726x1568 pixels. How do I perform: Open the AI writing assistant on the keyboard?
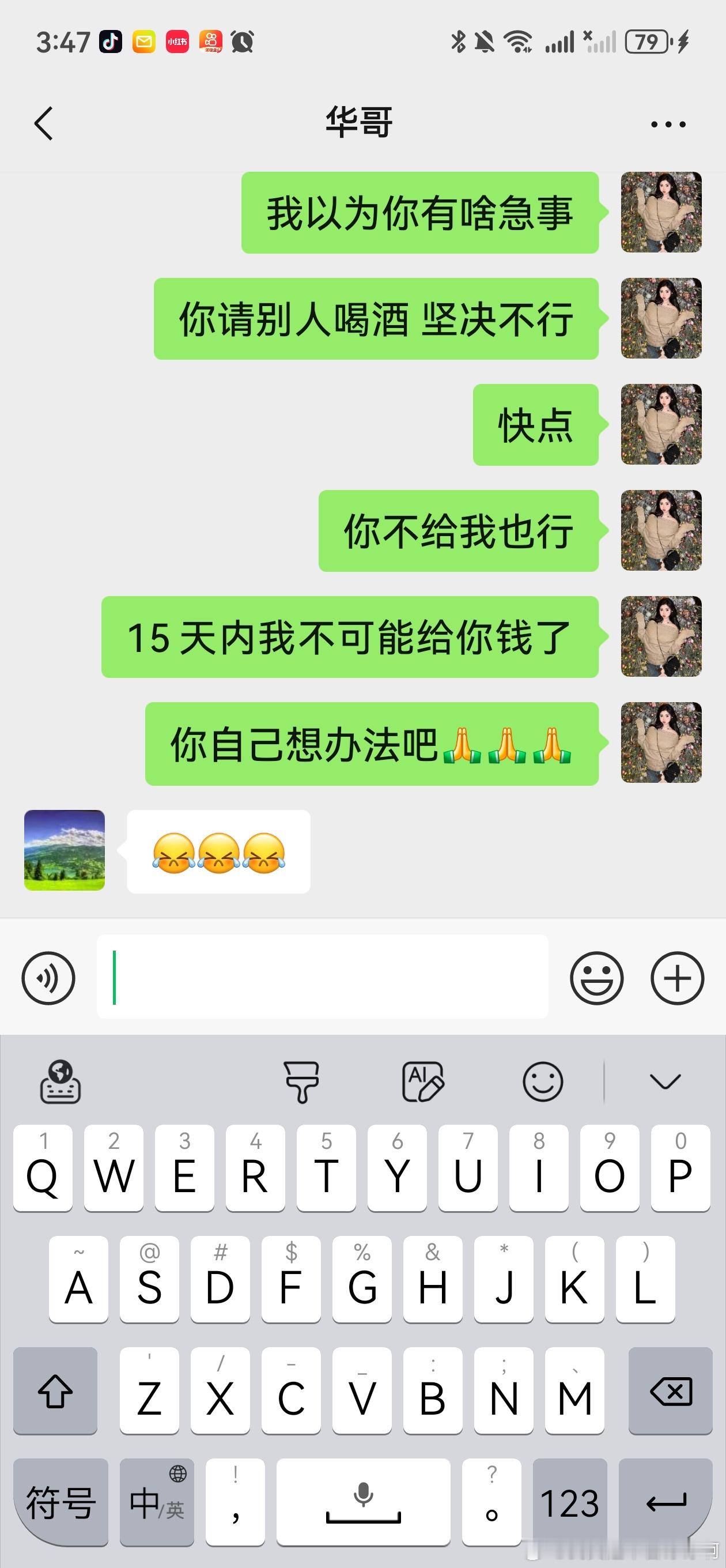click(x=423, y=1082)
